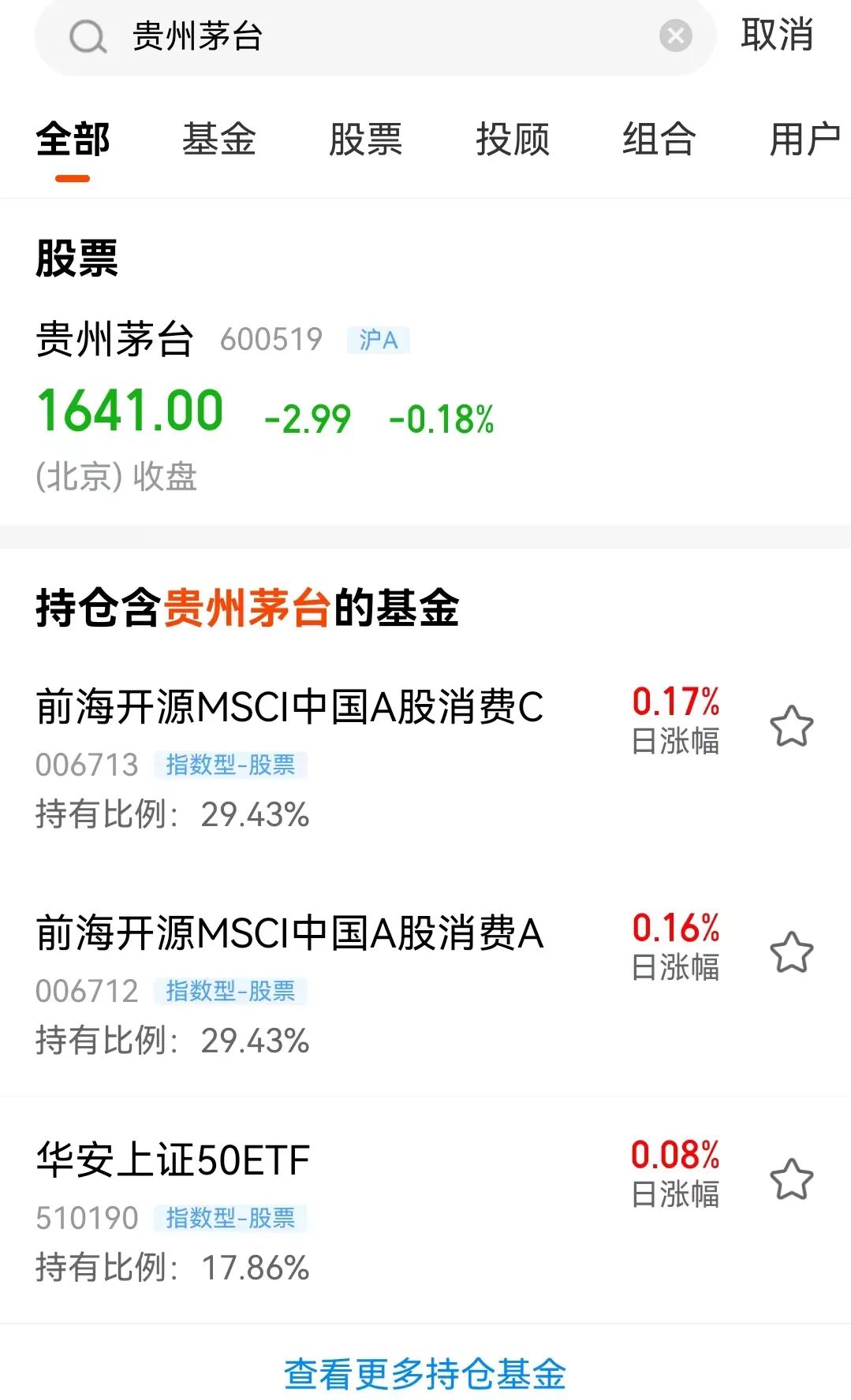The height and width of the screenshot is (1400, 851).
Task: Switch to the 组合 tab
Action: [659, 140]
